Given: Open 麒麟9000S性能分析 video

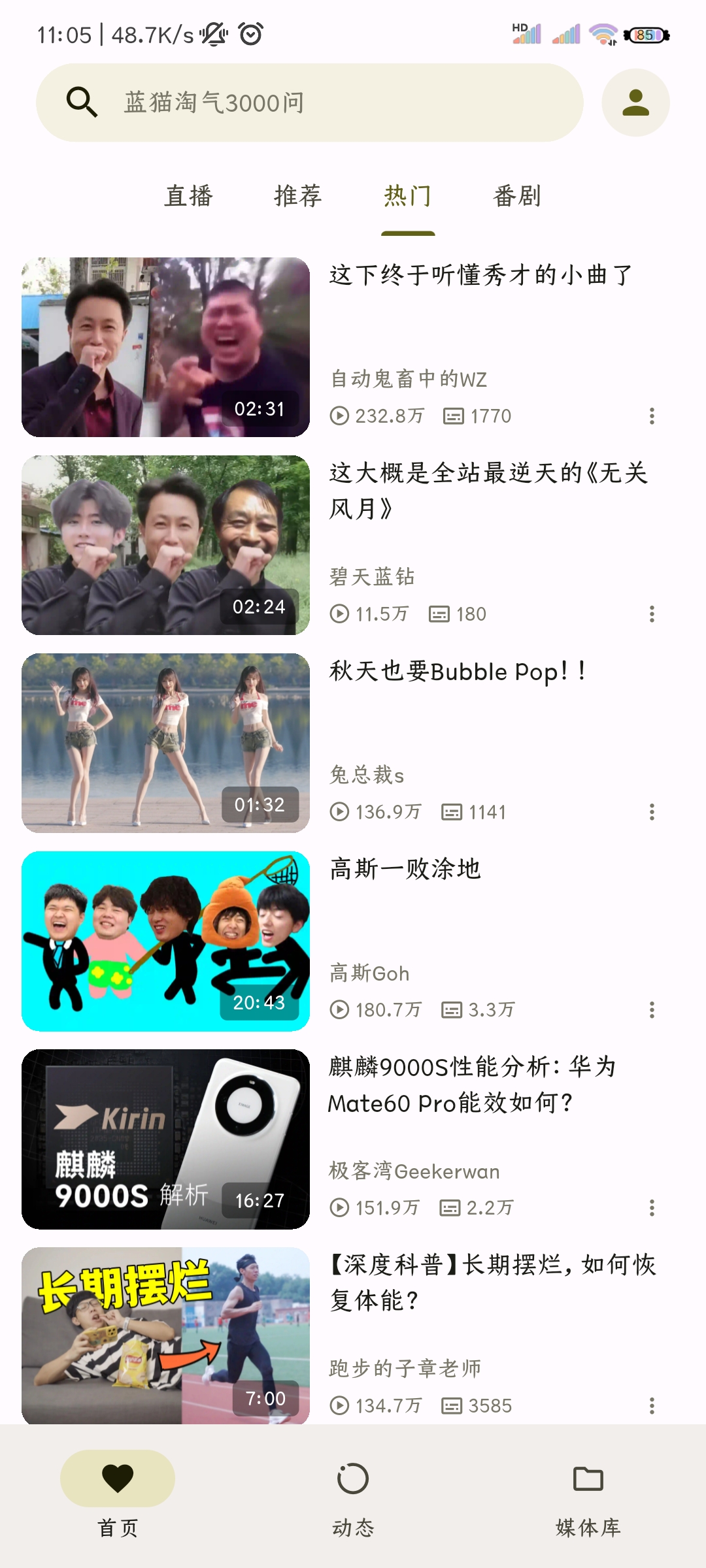Looking at the screenshot, I should [x=165, y=1139].
